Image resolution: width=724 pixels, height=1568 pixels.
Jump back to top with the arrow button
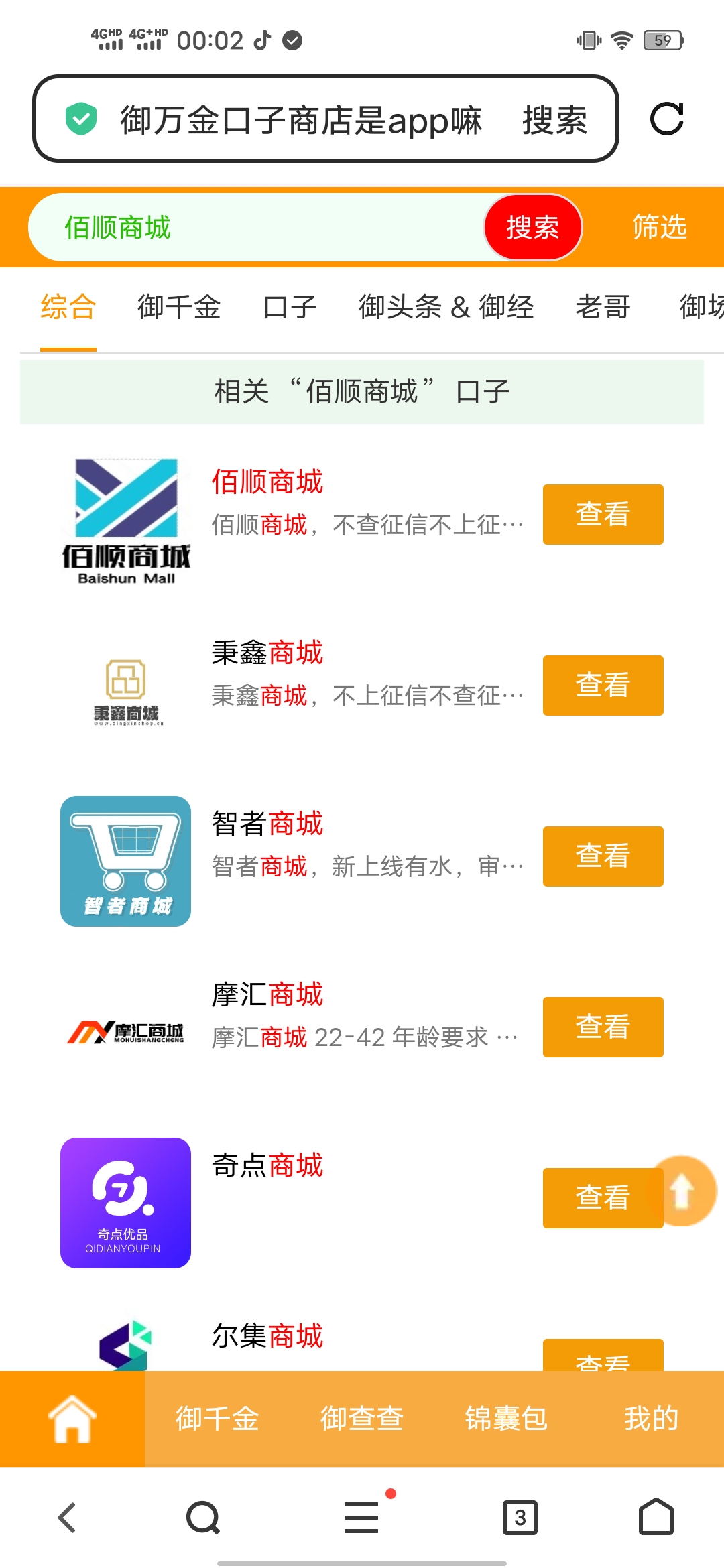[x=682, y=1191]
